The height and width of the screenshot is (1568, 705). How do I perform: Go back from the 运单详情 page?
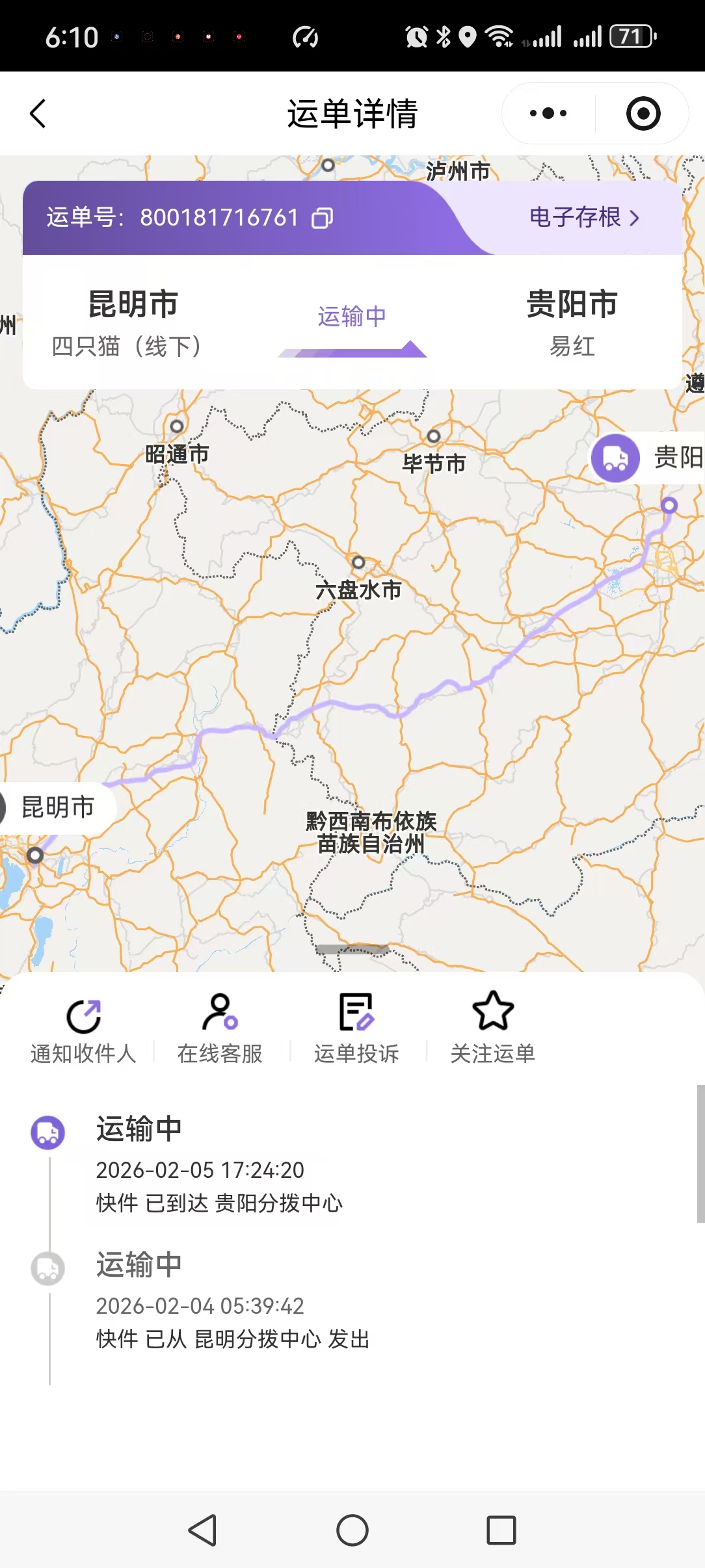click(38, 114)
